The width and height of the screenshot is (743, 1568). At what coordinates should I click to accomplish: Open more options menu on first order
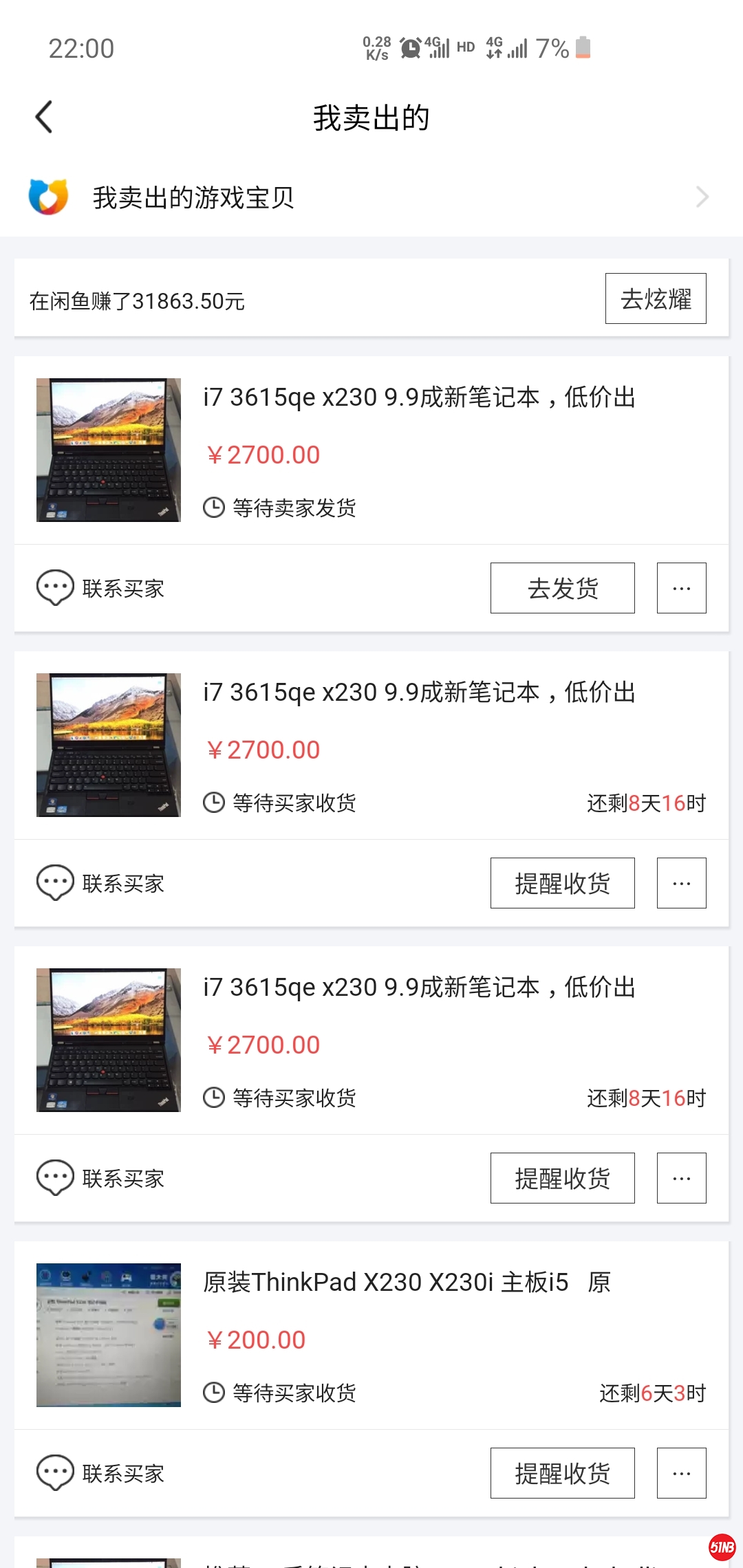(x=680, y=587)
